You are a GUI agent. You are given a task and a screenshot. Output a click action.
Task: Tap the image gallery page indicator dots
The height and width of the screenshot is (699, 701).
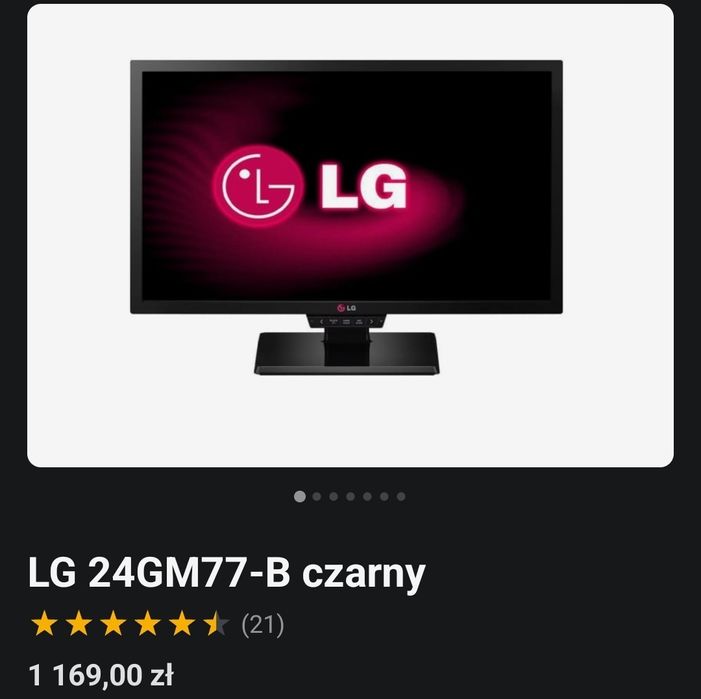tap(349, 496)
